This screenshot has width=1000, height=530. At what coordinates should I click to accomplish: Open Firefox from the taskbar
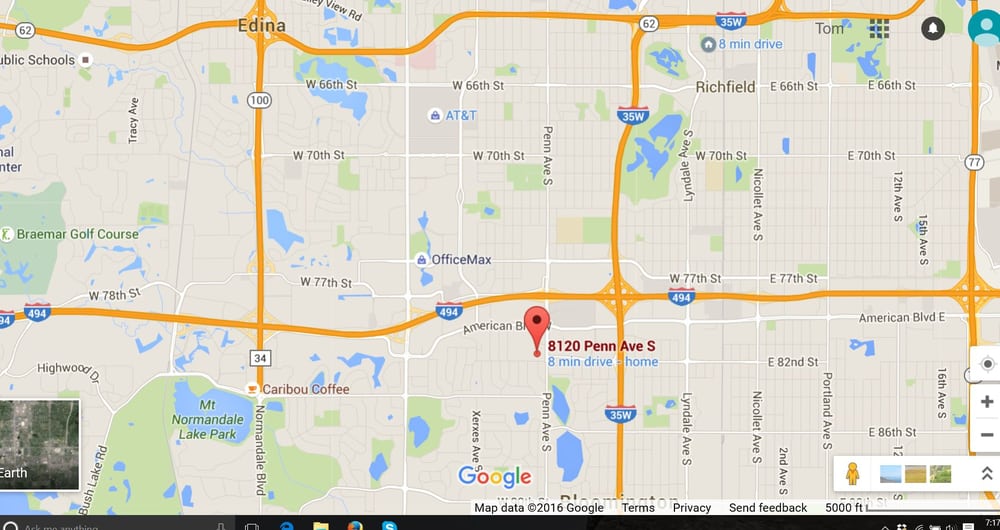tap(355, 524)
